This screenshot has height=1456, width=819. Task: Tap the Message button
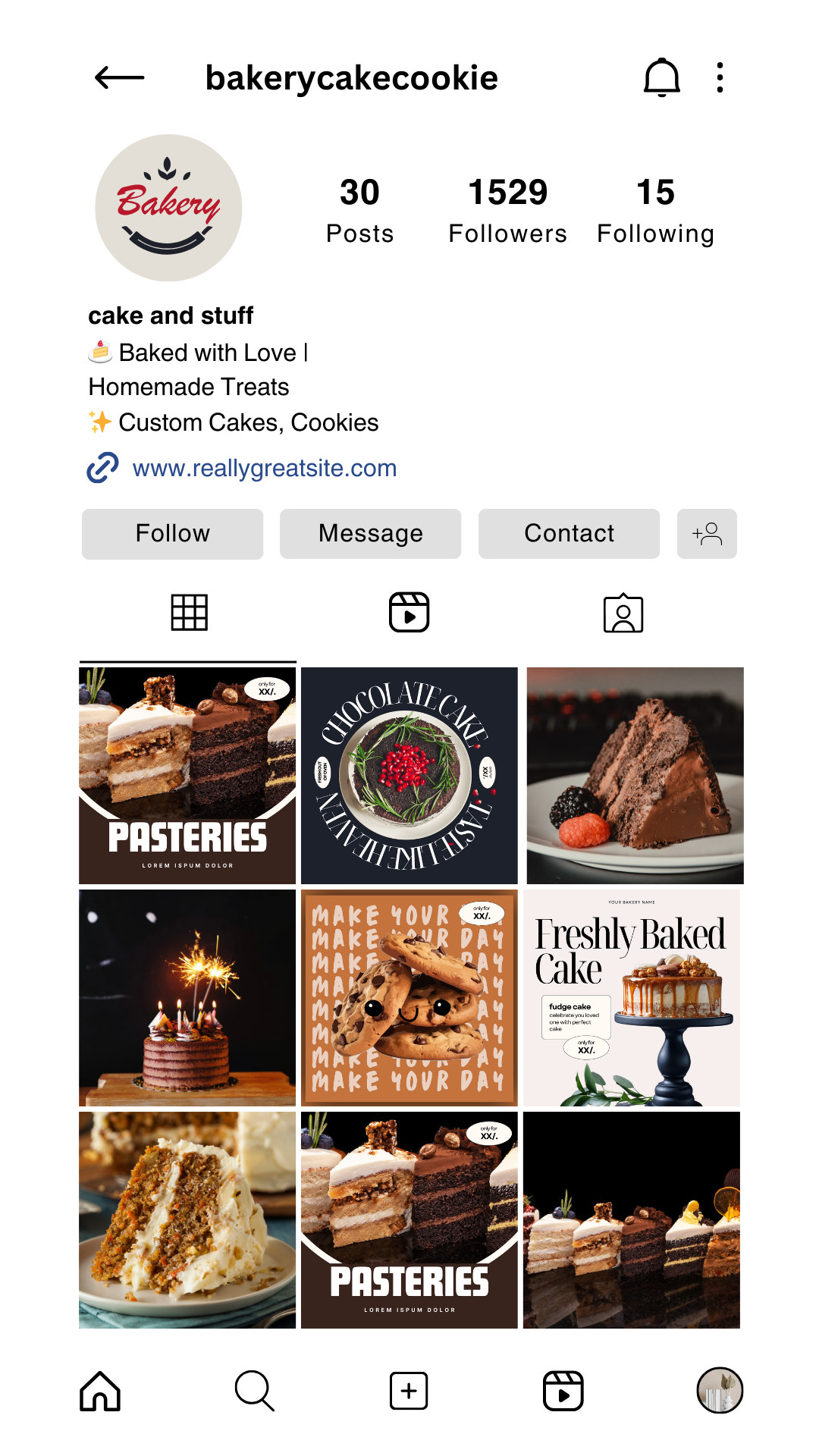pos(371,533)
